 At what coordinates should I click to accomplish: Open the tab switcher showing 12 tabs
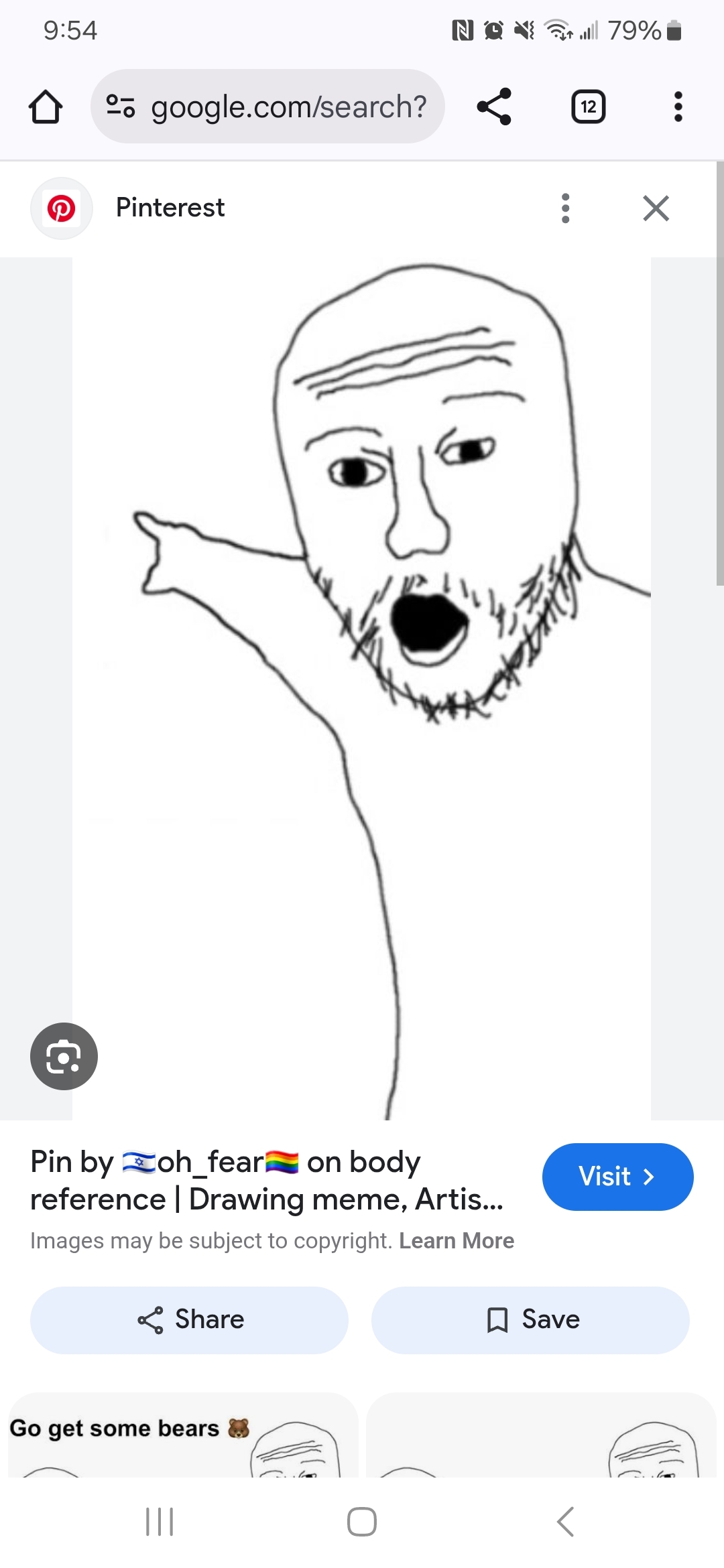point(588,107)
